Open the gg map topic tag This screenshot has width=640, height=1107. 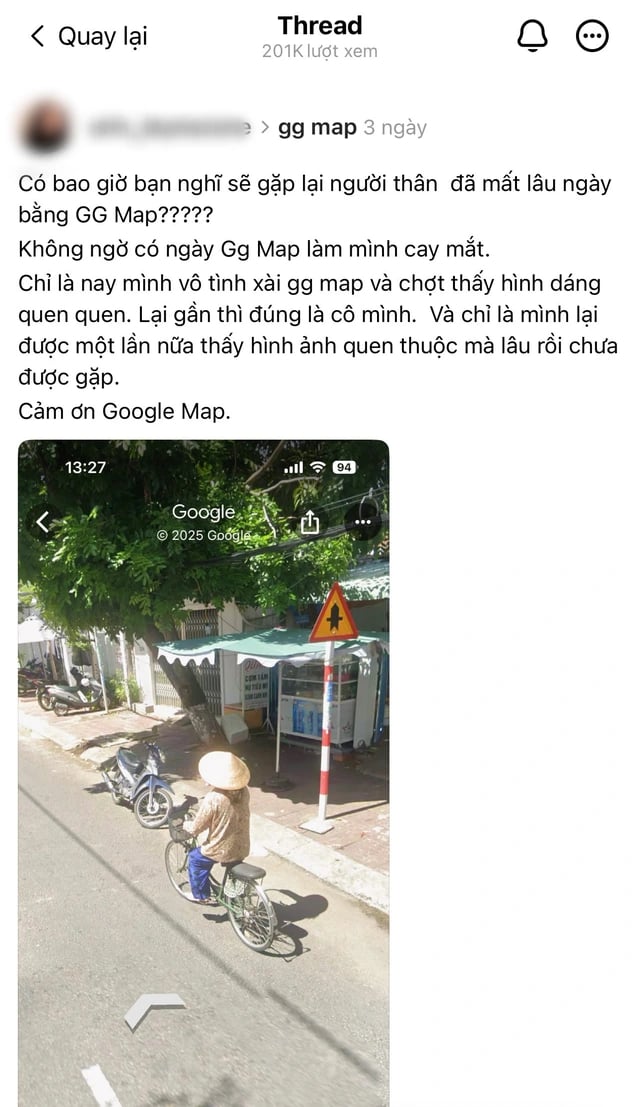(316, 128)
